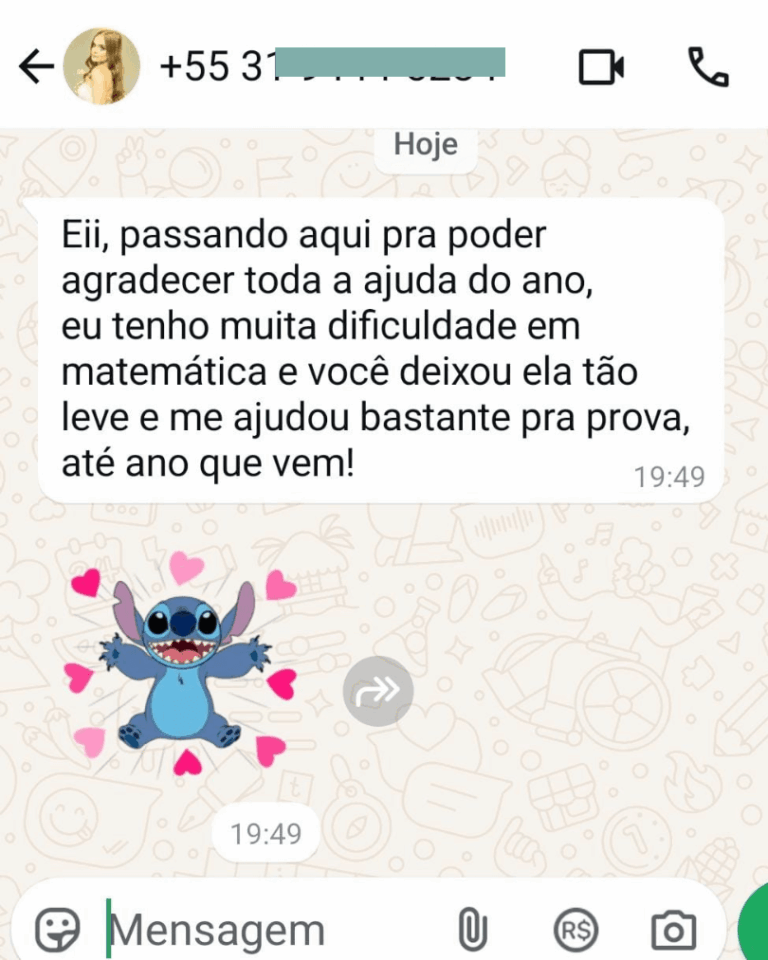Open the emoji and sticker picker
The height and width of the screenshot is (960, 768).
(57, 930)
